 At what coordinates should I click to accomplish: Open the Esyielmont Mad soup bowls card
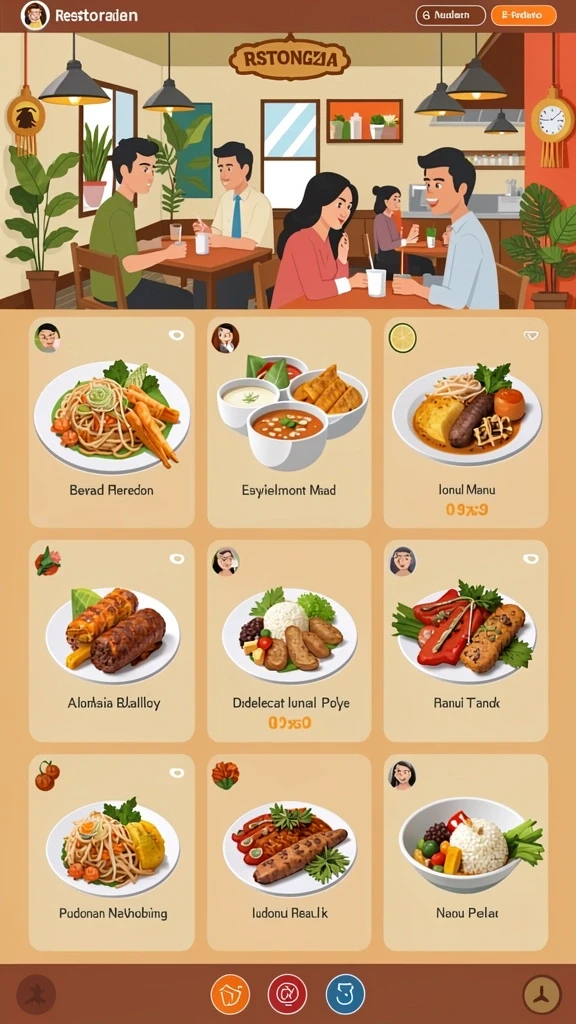289,423
